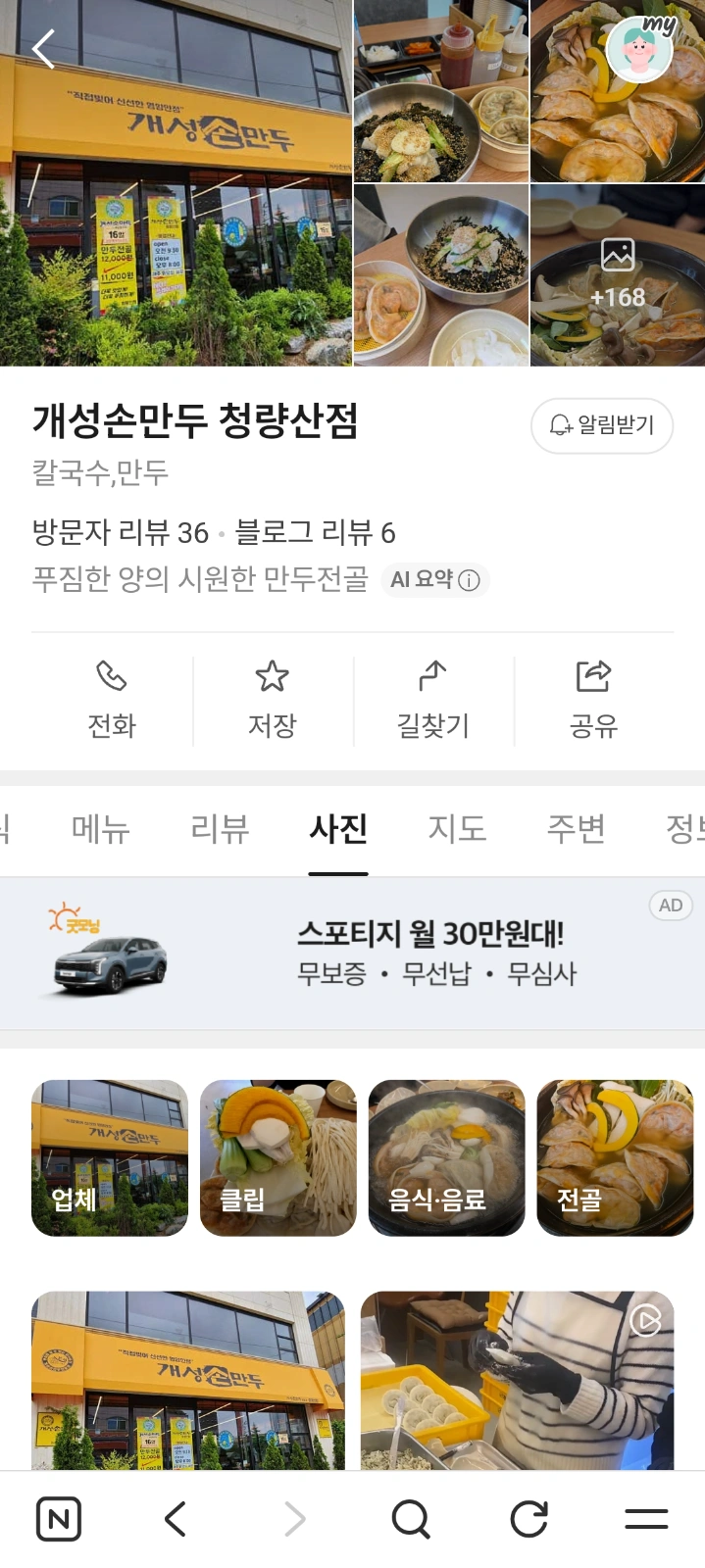Open the my profile avatar

[639, 48]
